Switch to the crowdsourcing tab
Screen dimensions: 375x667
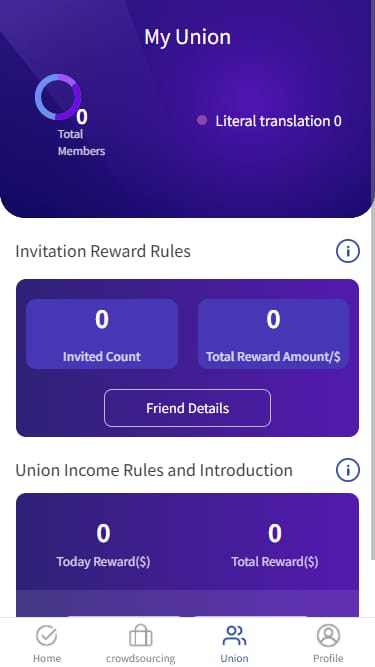tap(140, 644)
